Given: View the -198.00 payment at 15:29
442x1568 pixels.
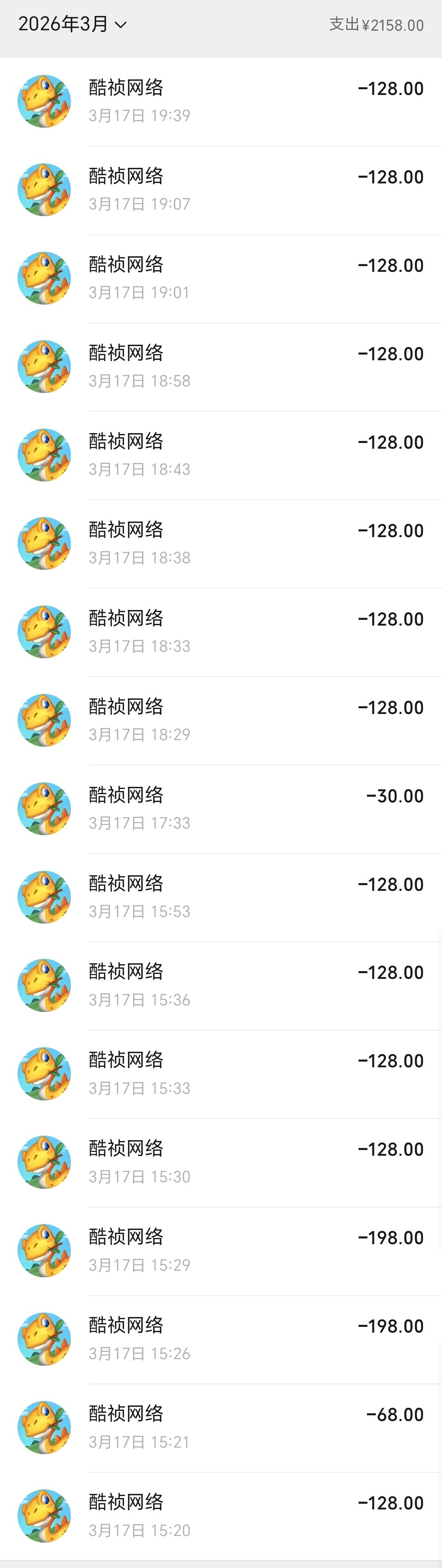Looking at the screenshot, I should click(x=221, y=1251).
